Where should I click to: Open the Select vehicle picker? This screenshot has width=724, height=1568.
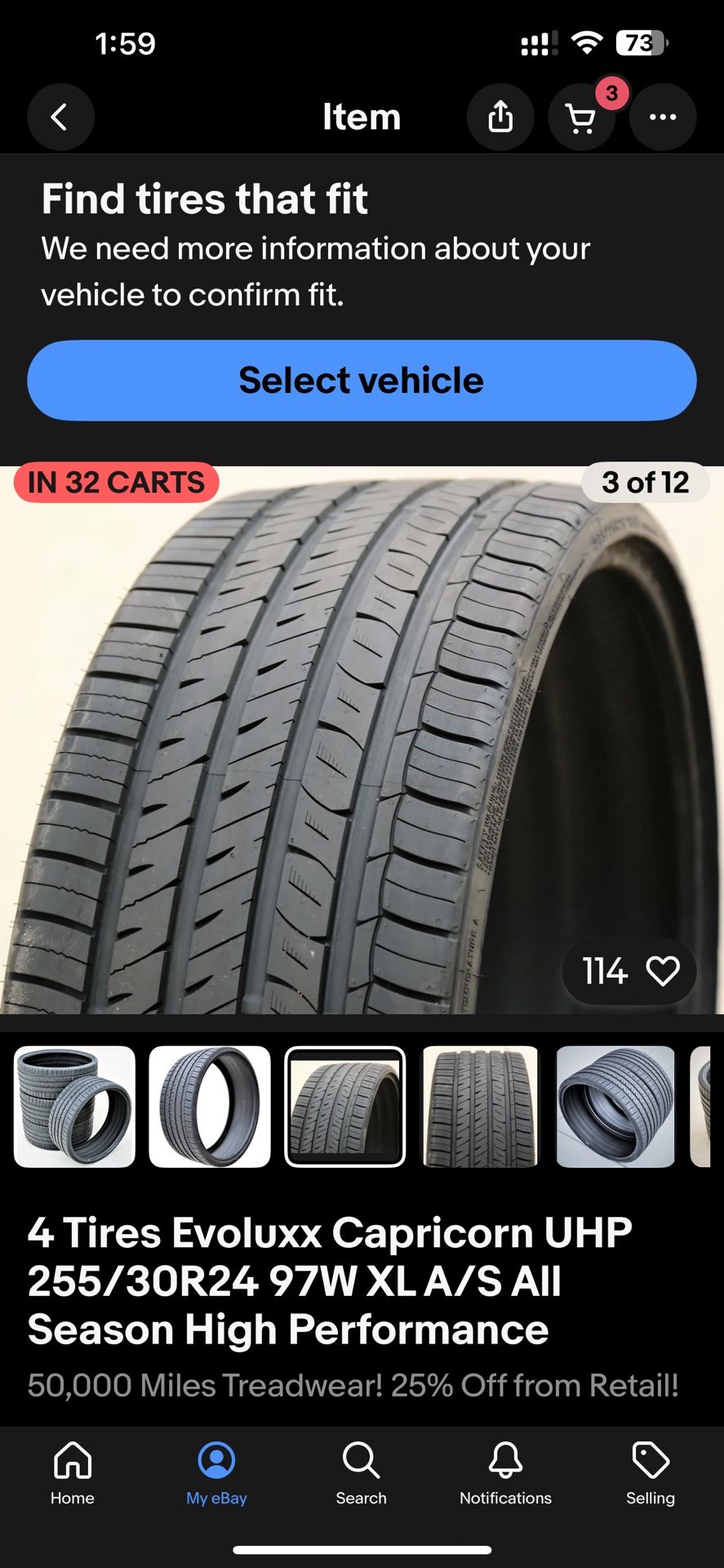point(362,380)
